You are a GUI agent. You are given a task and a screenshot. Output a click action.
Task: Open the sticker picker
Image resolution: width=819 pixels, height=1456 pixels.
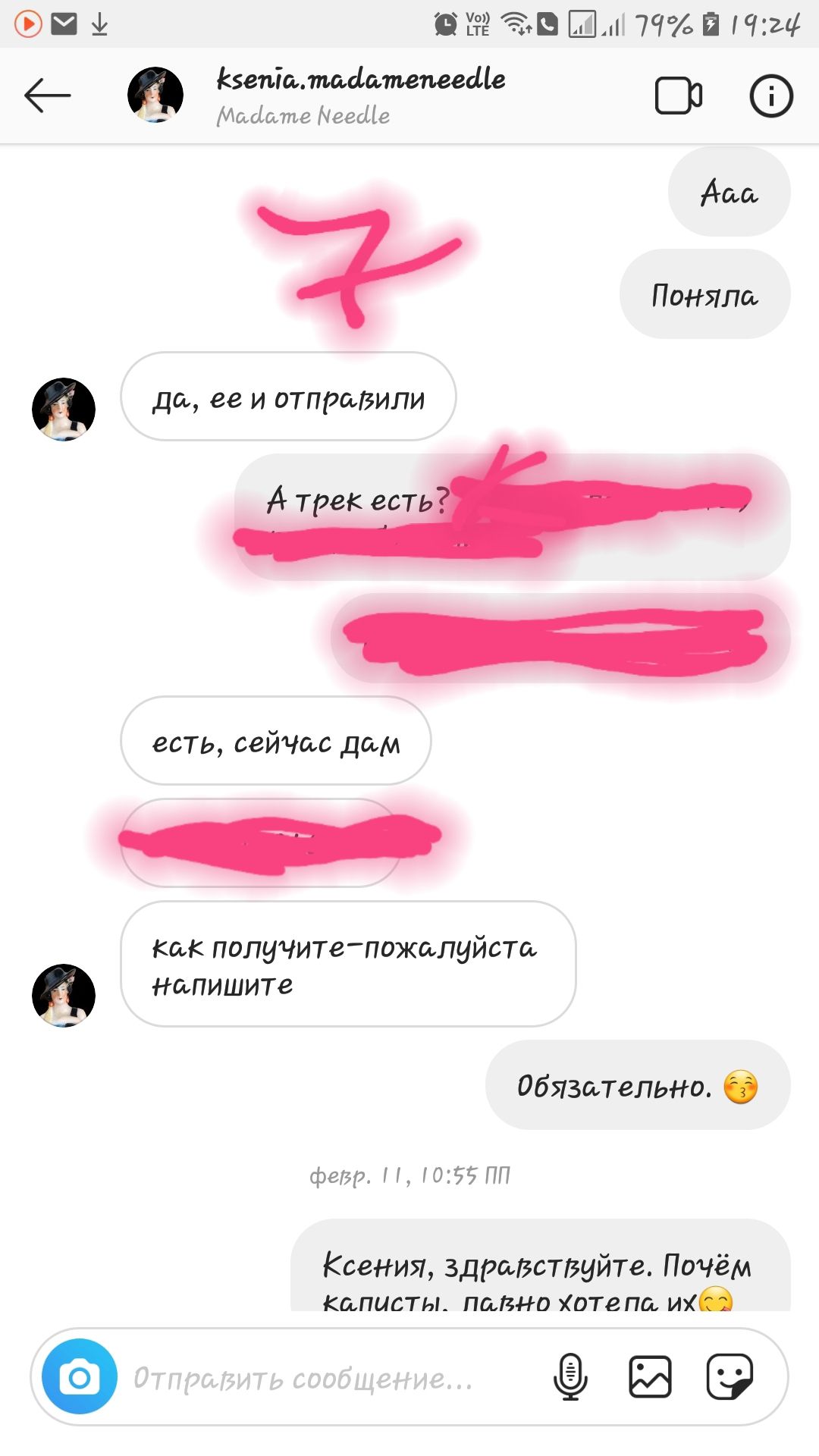[729, 1376]
